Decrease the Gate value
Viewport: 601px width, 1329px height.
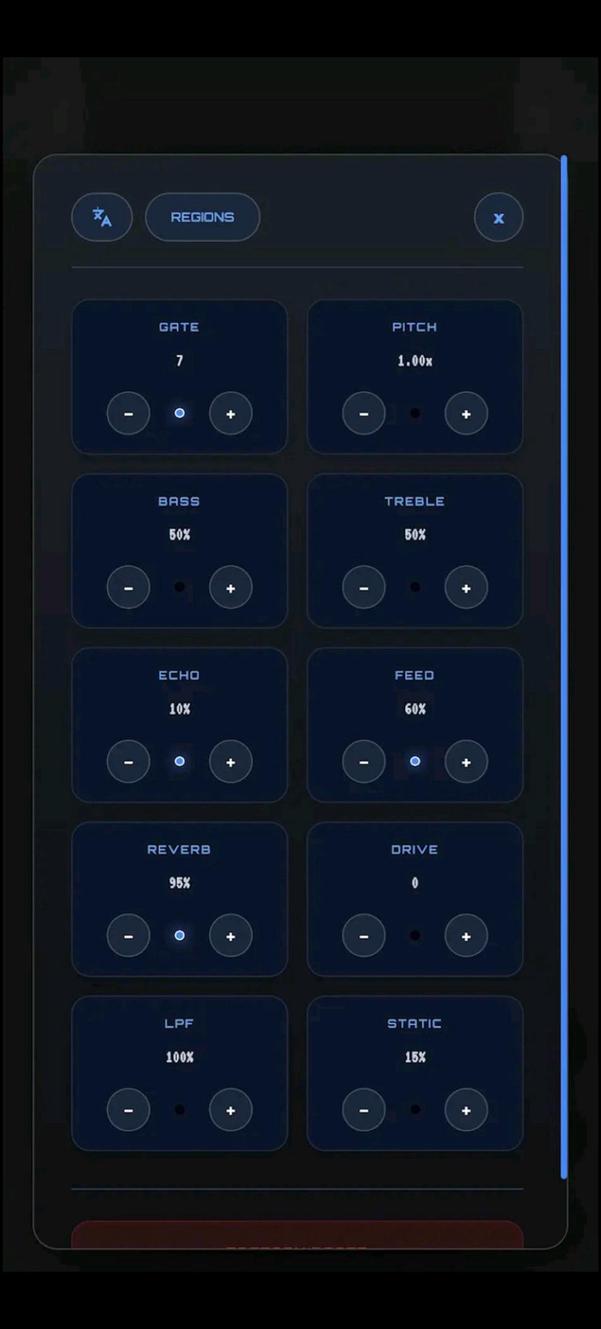128,414
